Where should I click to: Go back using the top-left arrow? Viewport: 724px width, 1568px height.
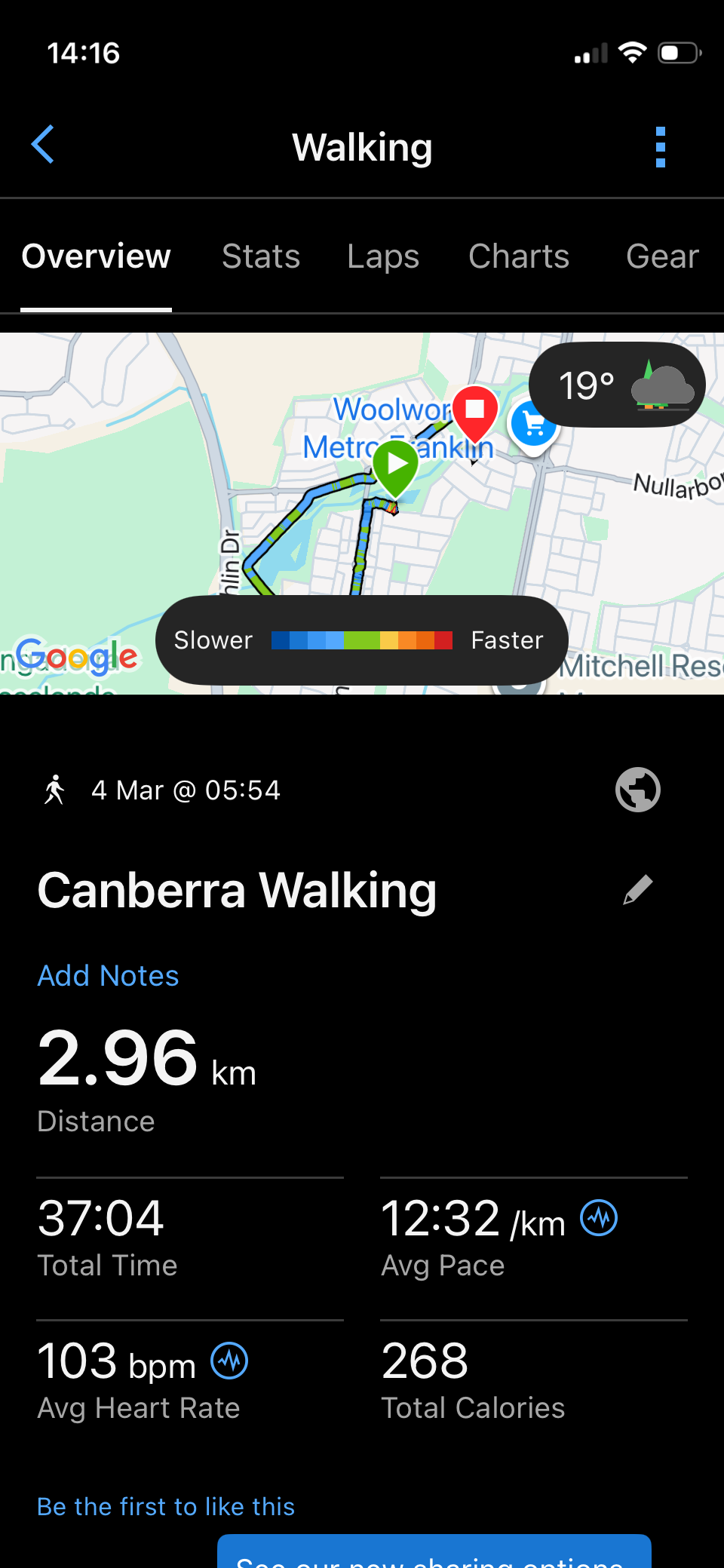click(x=43, y=145)
